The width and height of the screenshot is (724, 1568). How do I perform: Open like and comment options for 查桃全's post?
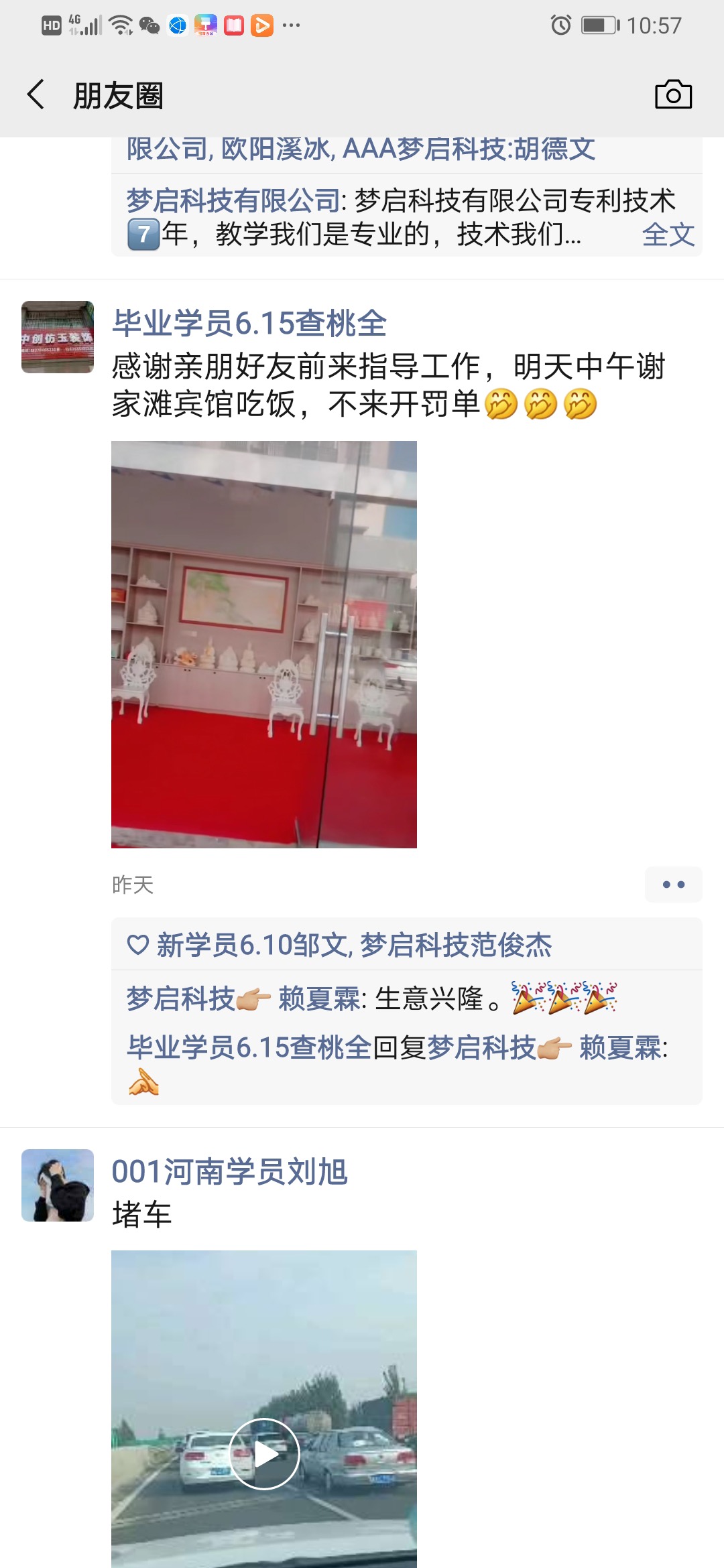click(673, 885)
